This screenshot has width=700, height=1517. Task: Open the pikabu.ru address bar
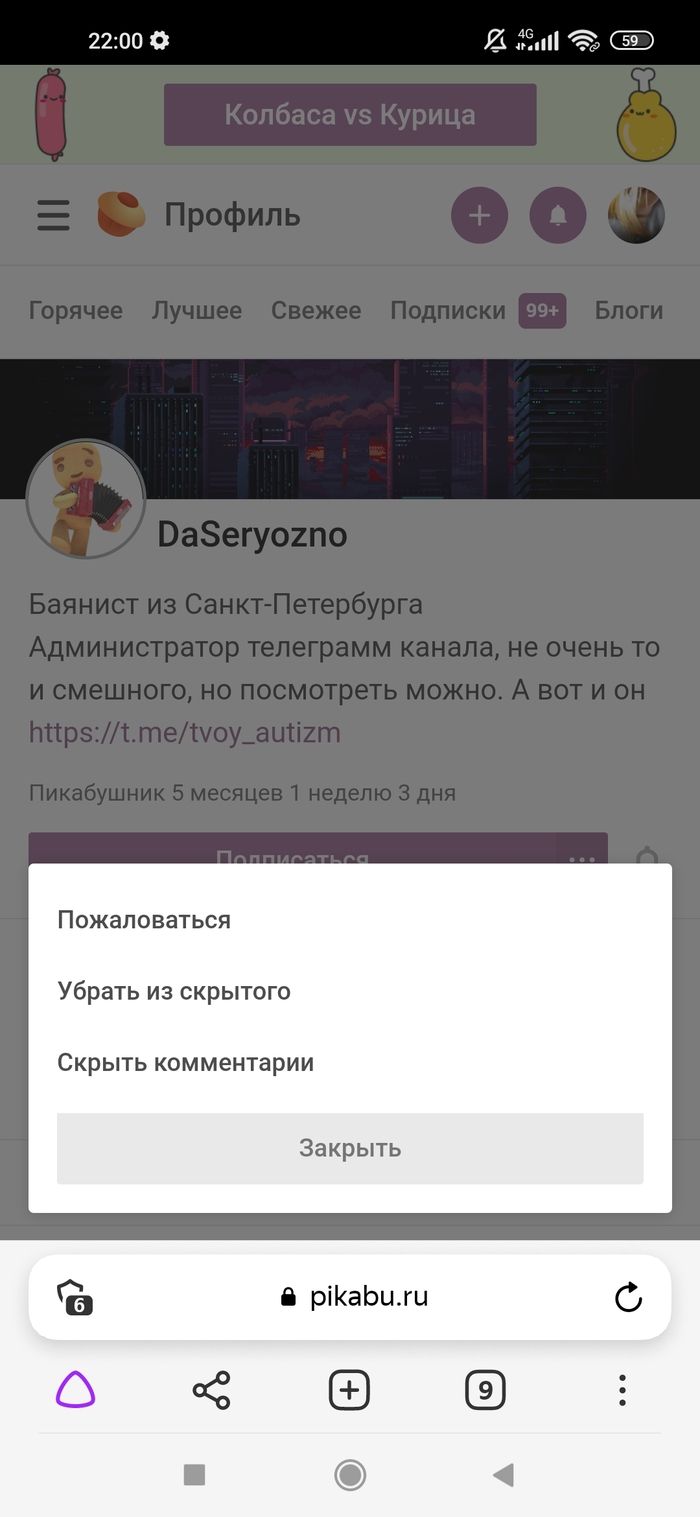tap(354, 1298)
